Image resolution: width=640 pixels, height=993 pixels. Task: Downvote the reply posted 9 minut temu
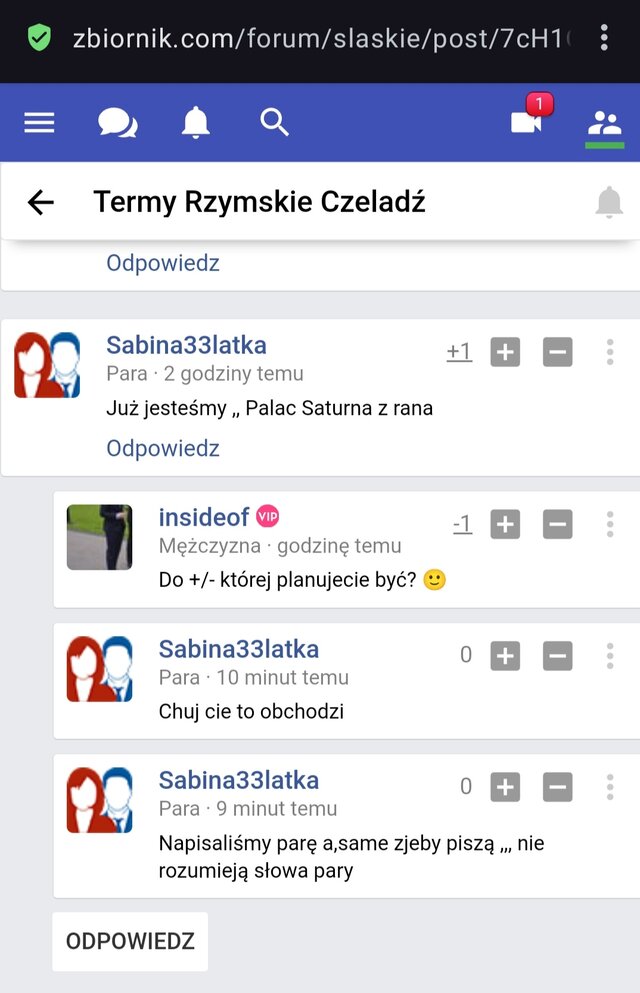(558, 787)
